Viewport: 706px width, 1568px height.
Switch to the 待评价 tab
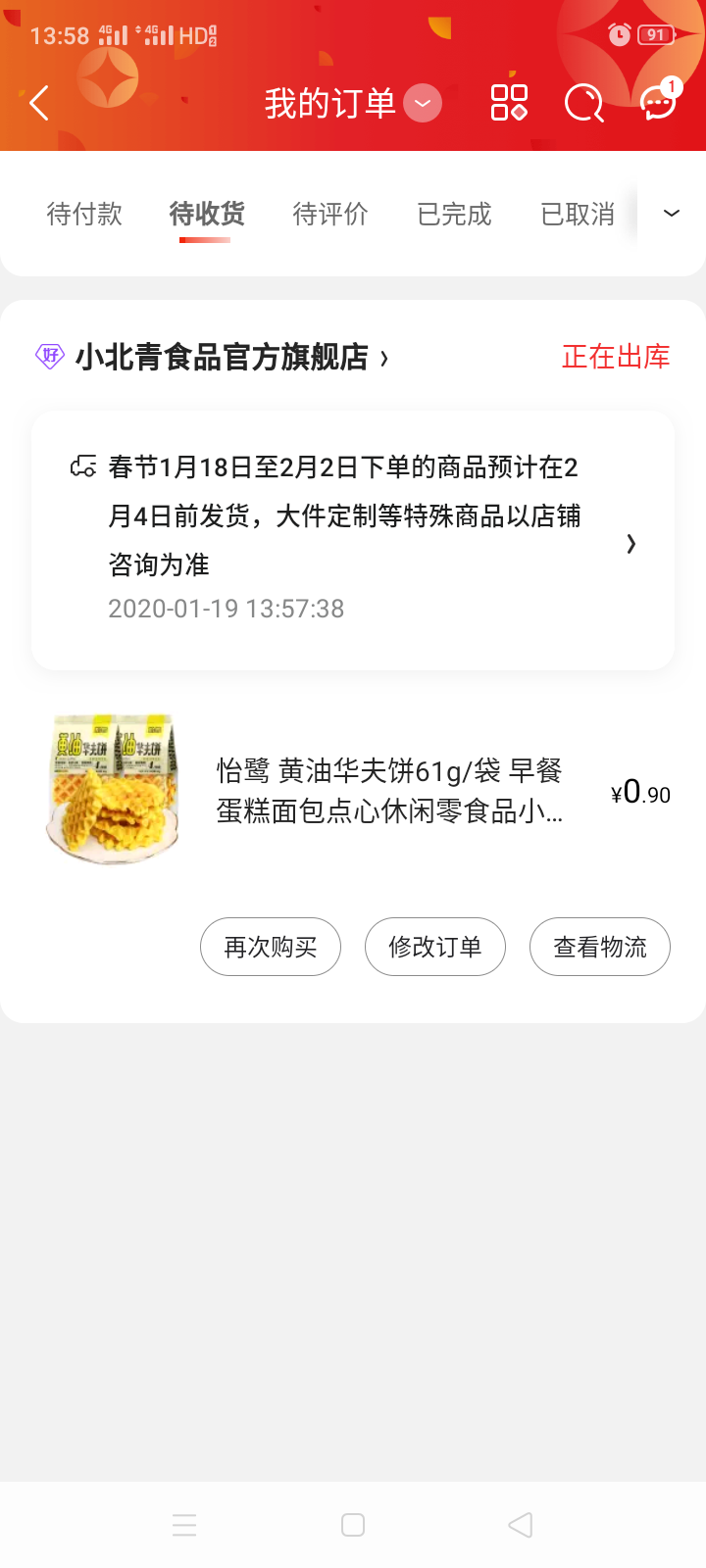(330, 215)
